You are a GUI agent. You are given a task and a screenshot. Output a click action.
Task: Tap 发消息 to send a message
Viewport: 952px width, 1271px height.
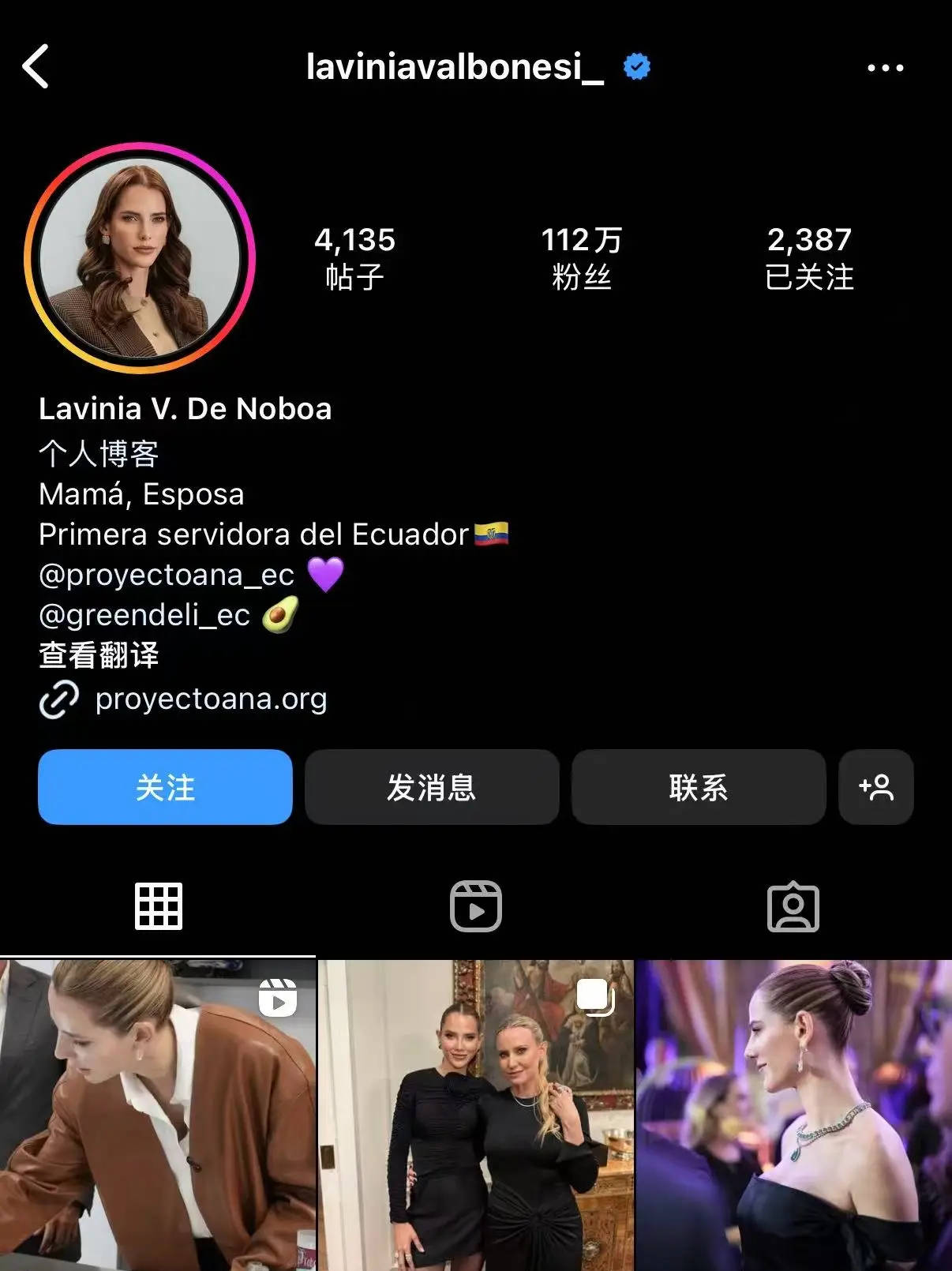coord(432,787)
